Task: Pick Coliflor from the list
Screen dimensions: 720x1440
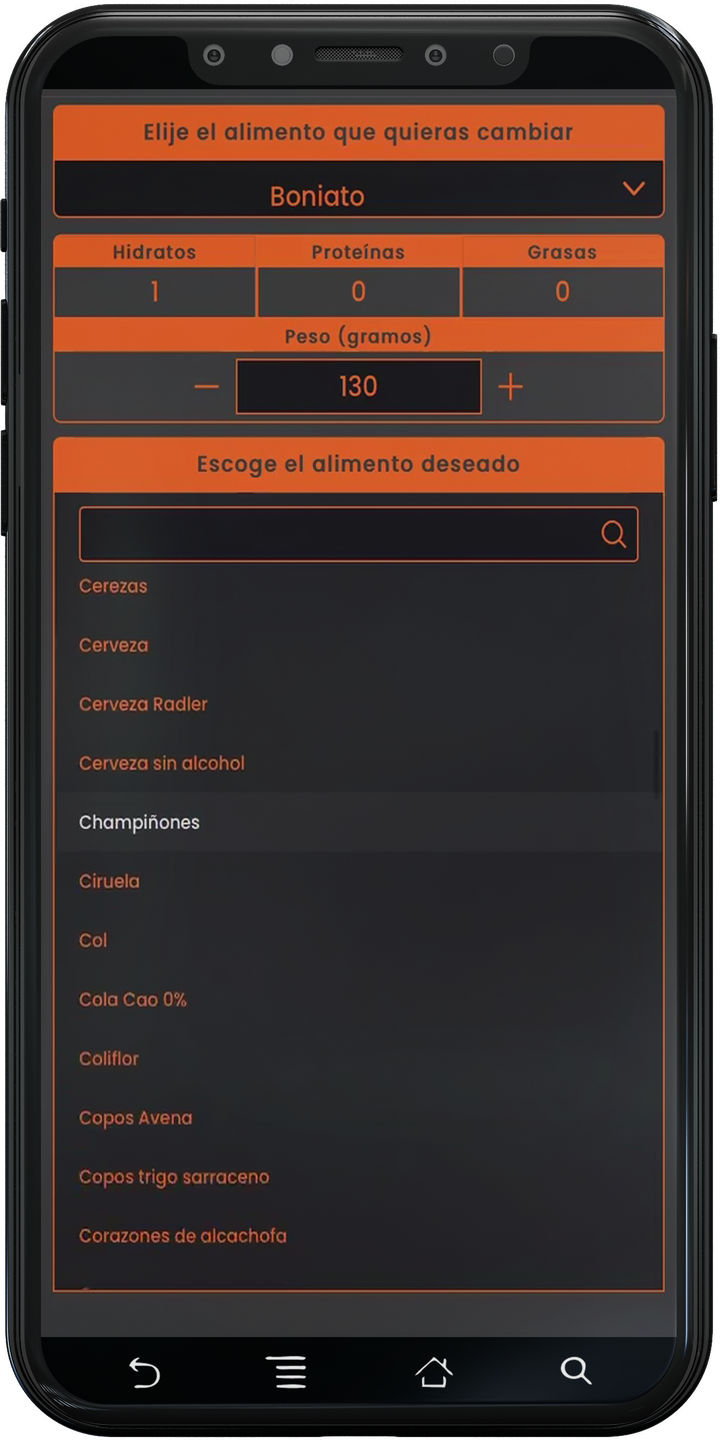Action: coord(109,1058)
